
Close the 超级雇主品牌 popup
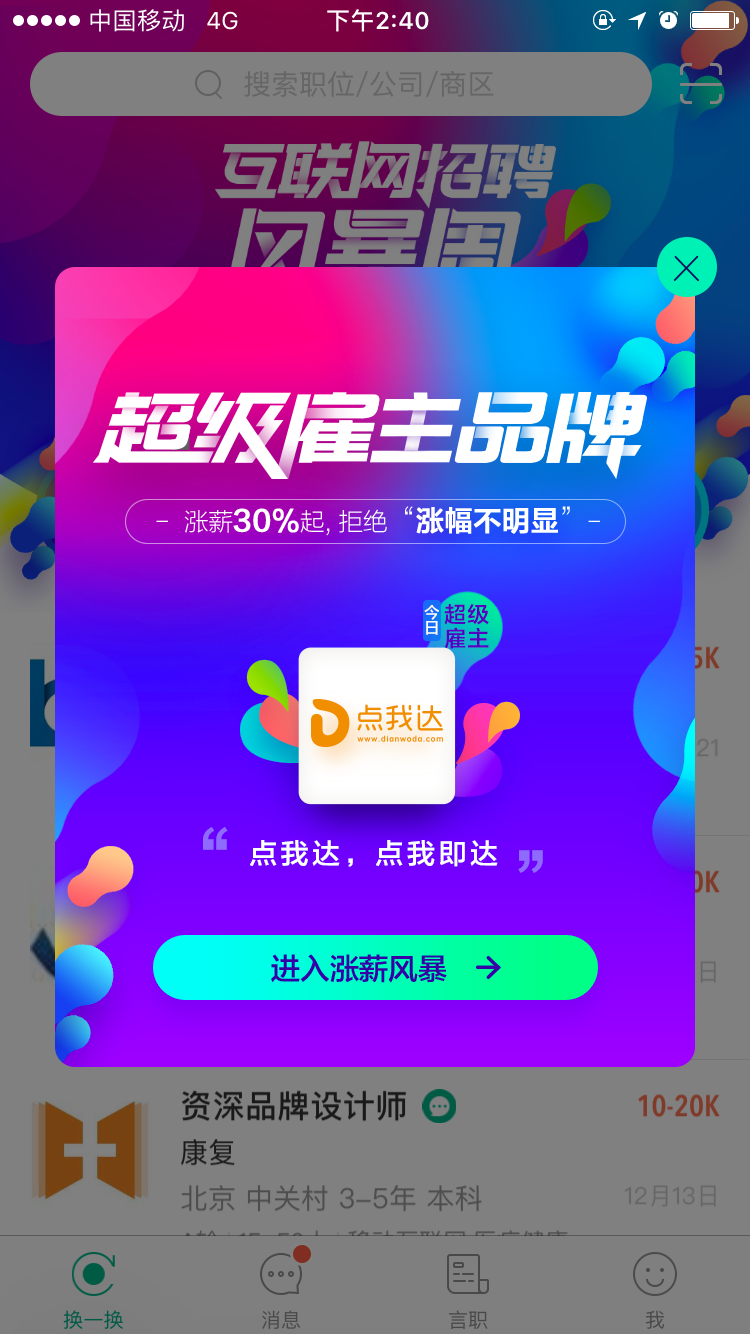[686, 267]
